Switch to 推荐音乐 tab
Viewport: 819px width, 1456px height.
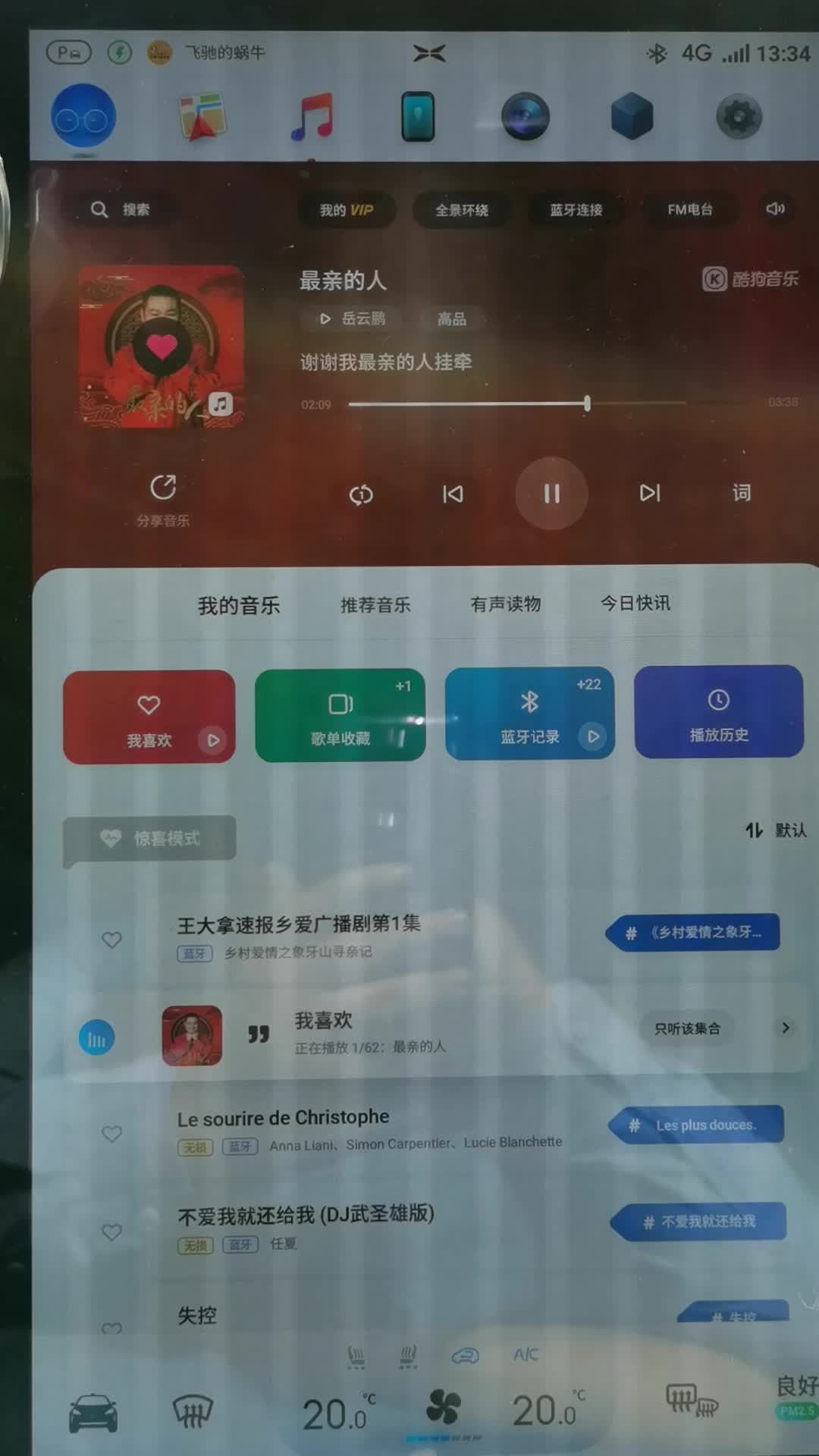(x=375, y=605)
